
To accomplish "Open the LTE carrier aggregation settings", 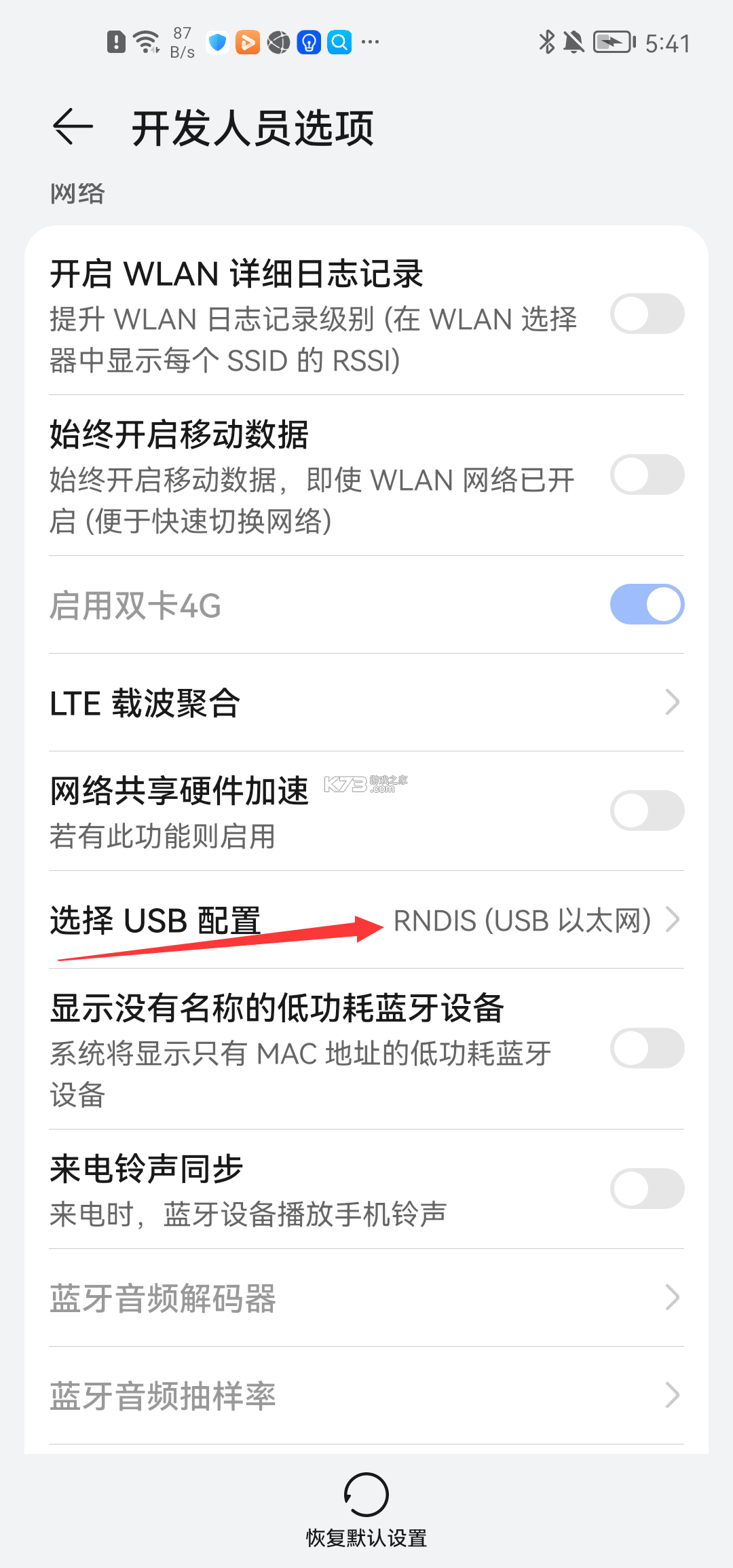I will coord(366,703).
